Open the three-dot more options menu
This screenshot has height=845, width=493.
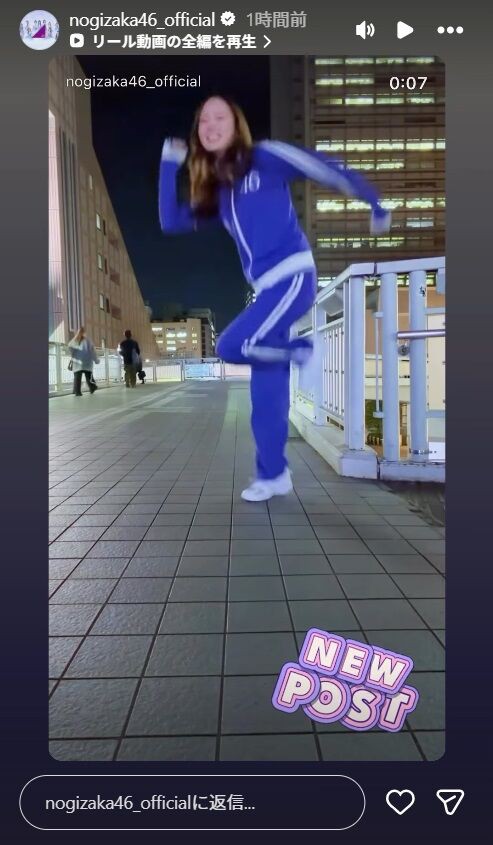coord(450,30)
